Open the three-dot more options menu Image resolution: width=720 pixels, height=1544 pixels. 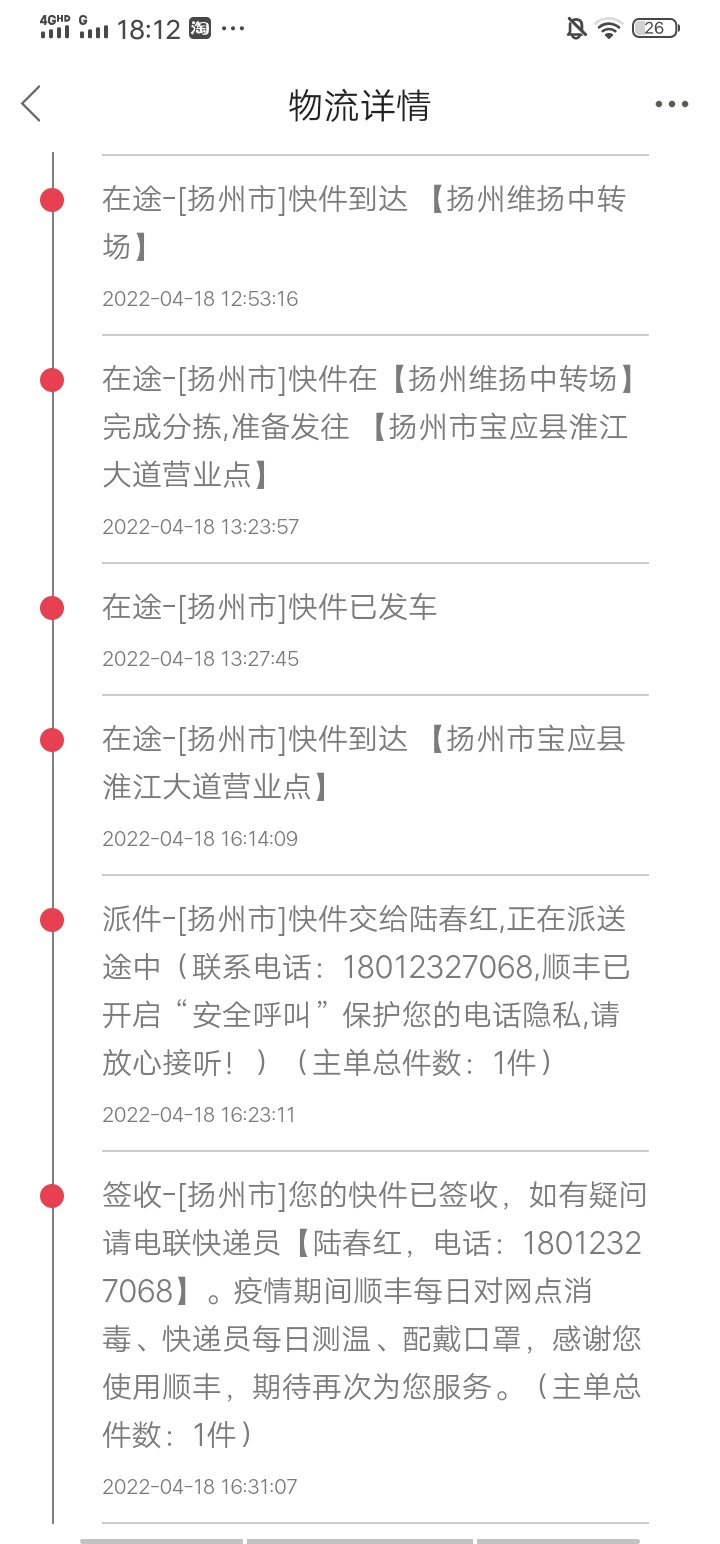[672, 104]
